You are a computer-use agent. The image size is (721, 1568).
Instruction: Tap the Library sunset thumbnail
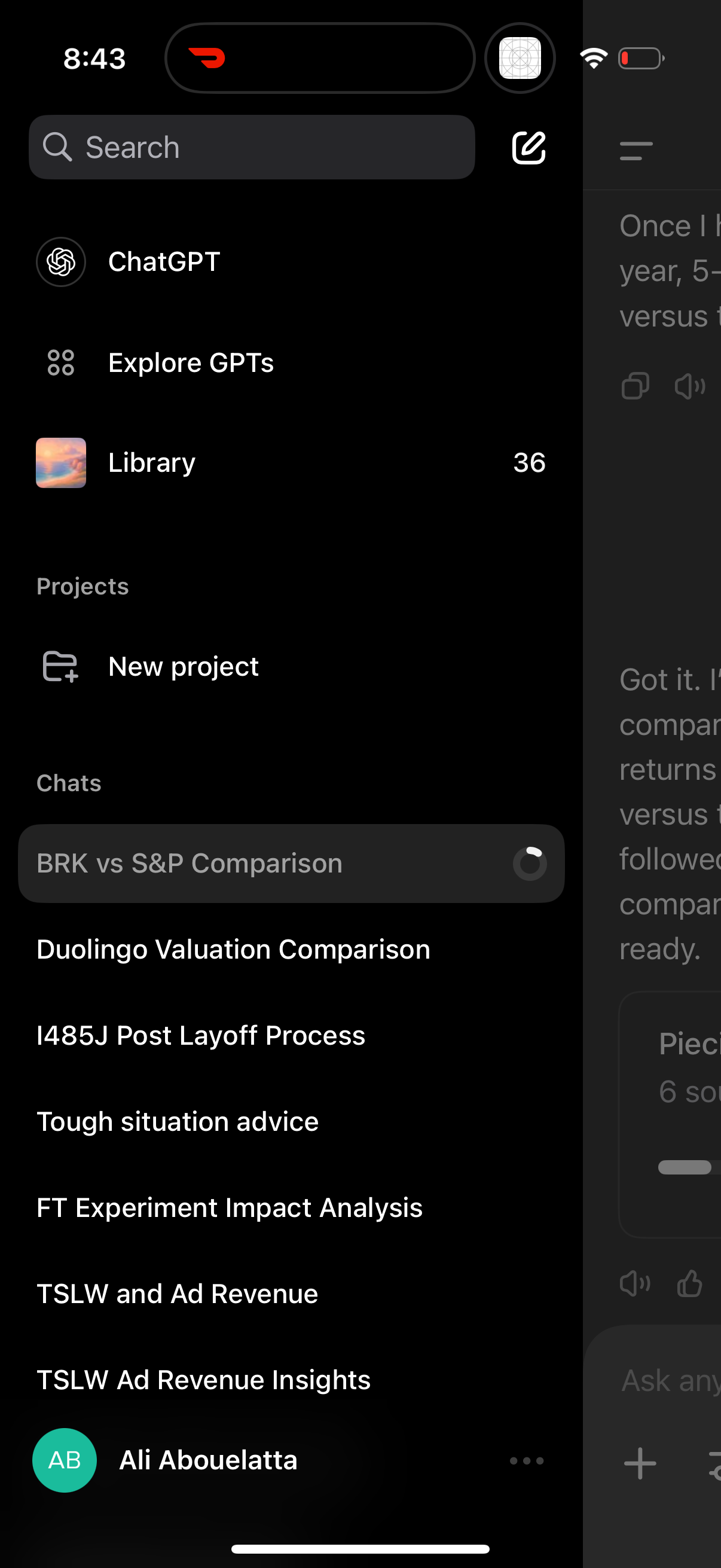point(61,463)
